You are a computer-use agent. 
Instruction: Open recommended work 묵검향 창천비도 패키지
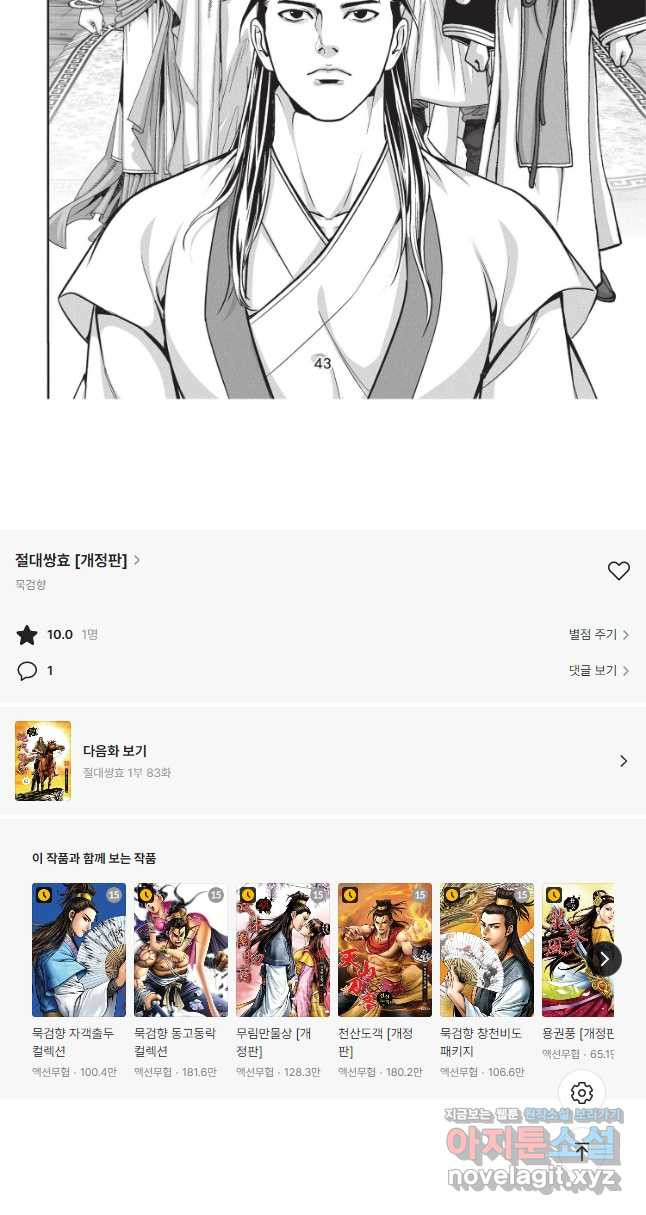point(487,950)
